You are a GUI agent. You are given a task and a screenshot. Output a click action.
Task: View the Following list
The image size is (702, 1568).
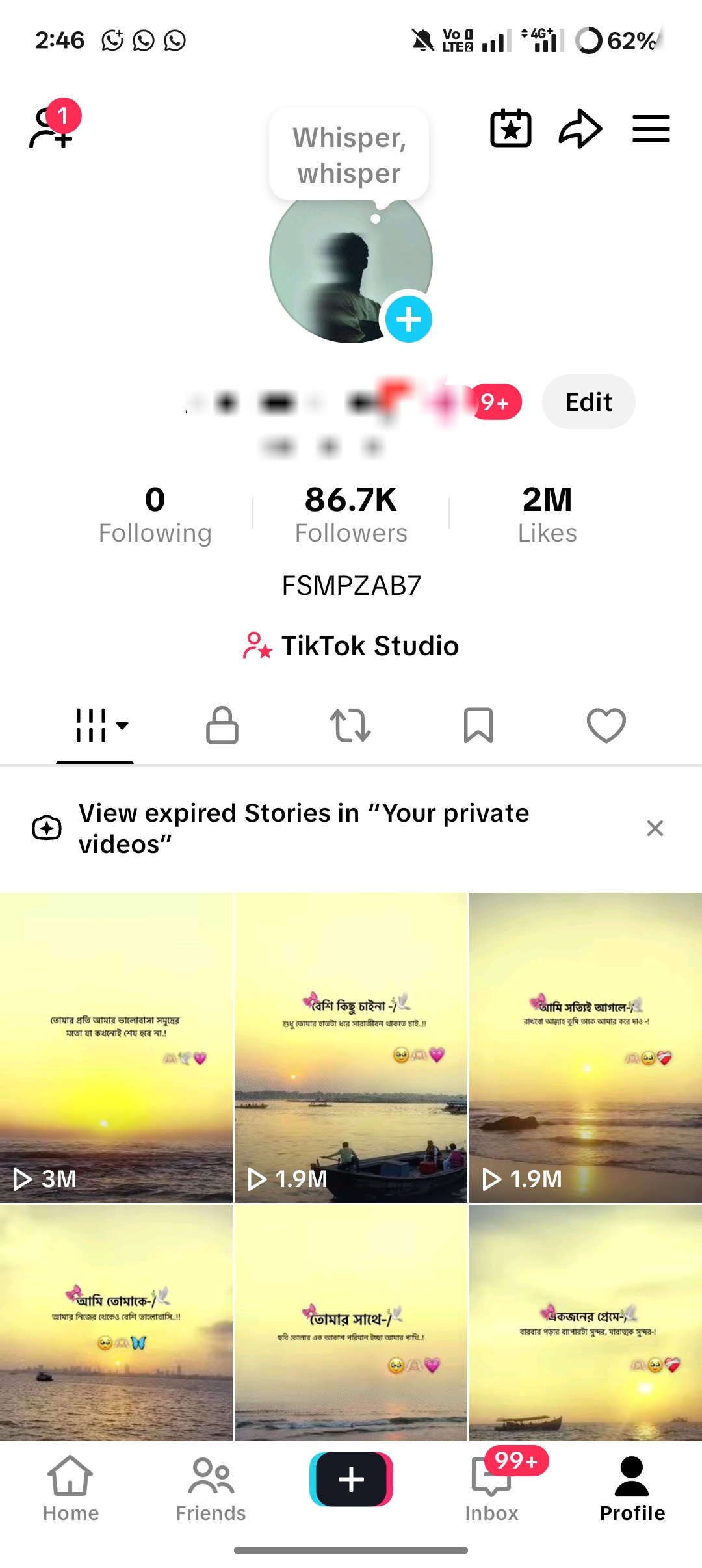point(155,515)
